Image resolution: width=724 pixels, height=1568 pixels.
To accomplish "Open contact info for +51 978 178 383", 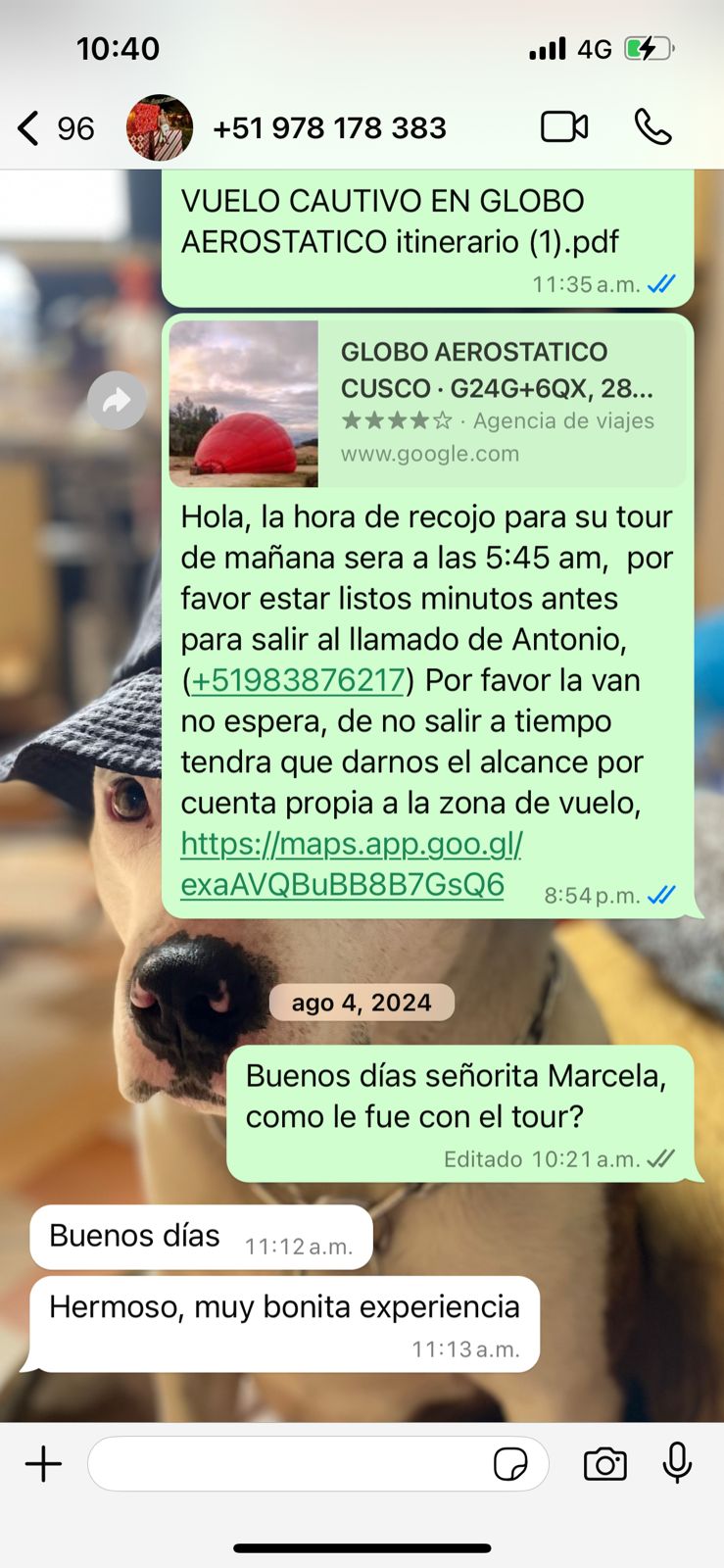I will pyautogui.click(x=329, y=128).
